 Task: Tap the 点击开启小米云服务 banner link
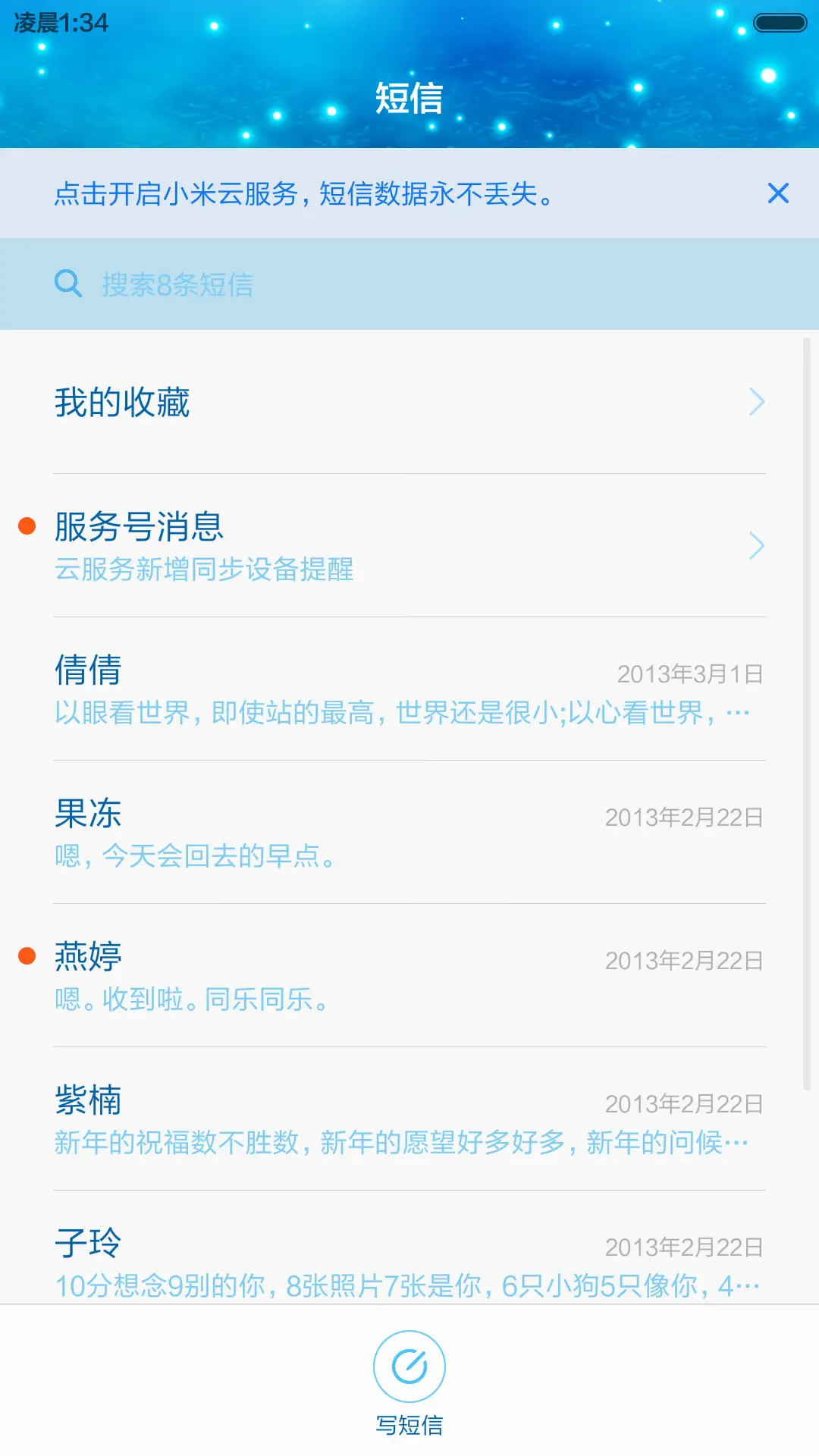click(x=303, y=194)
